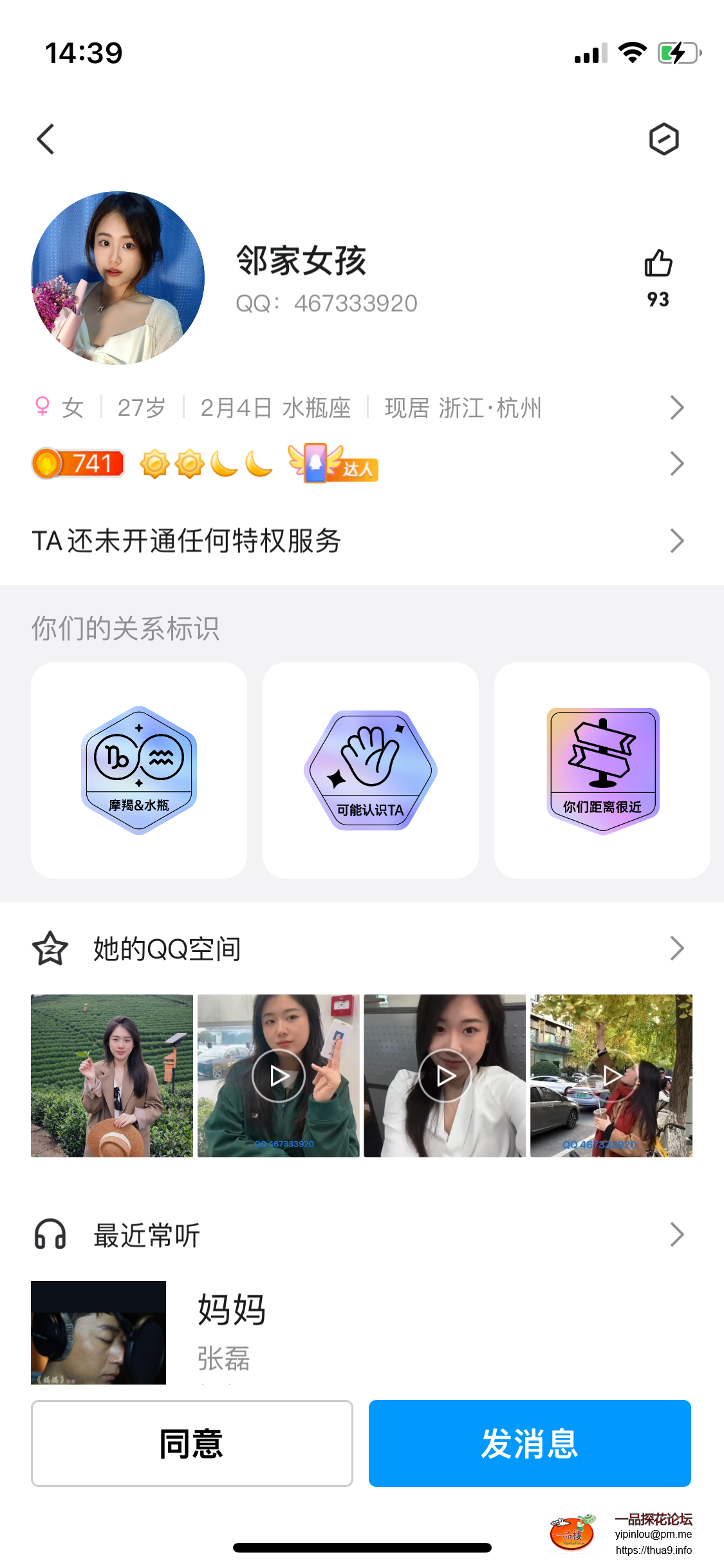This screenshot has height=1568, width=724.
Task: Open the 摩羯&水瓶 relationship card
Action: [x=139, y=770]
